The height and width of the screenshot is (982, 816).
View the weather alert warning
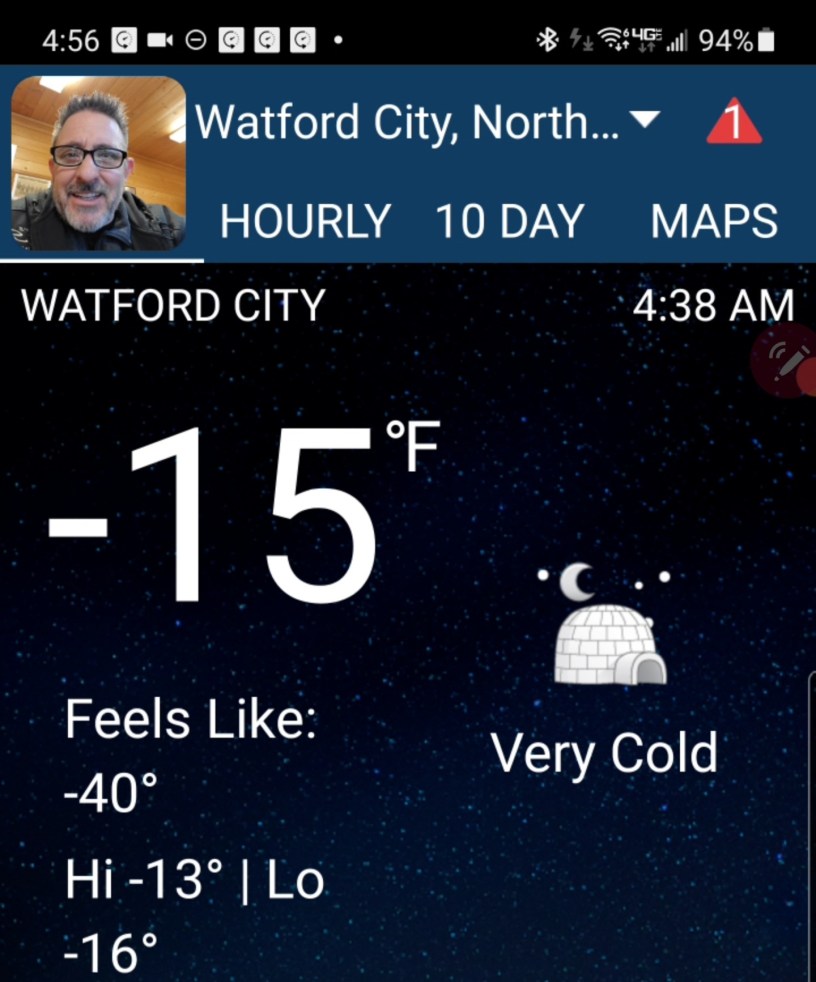pos(734,123)
